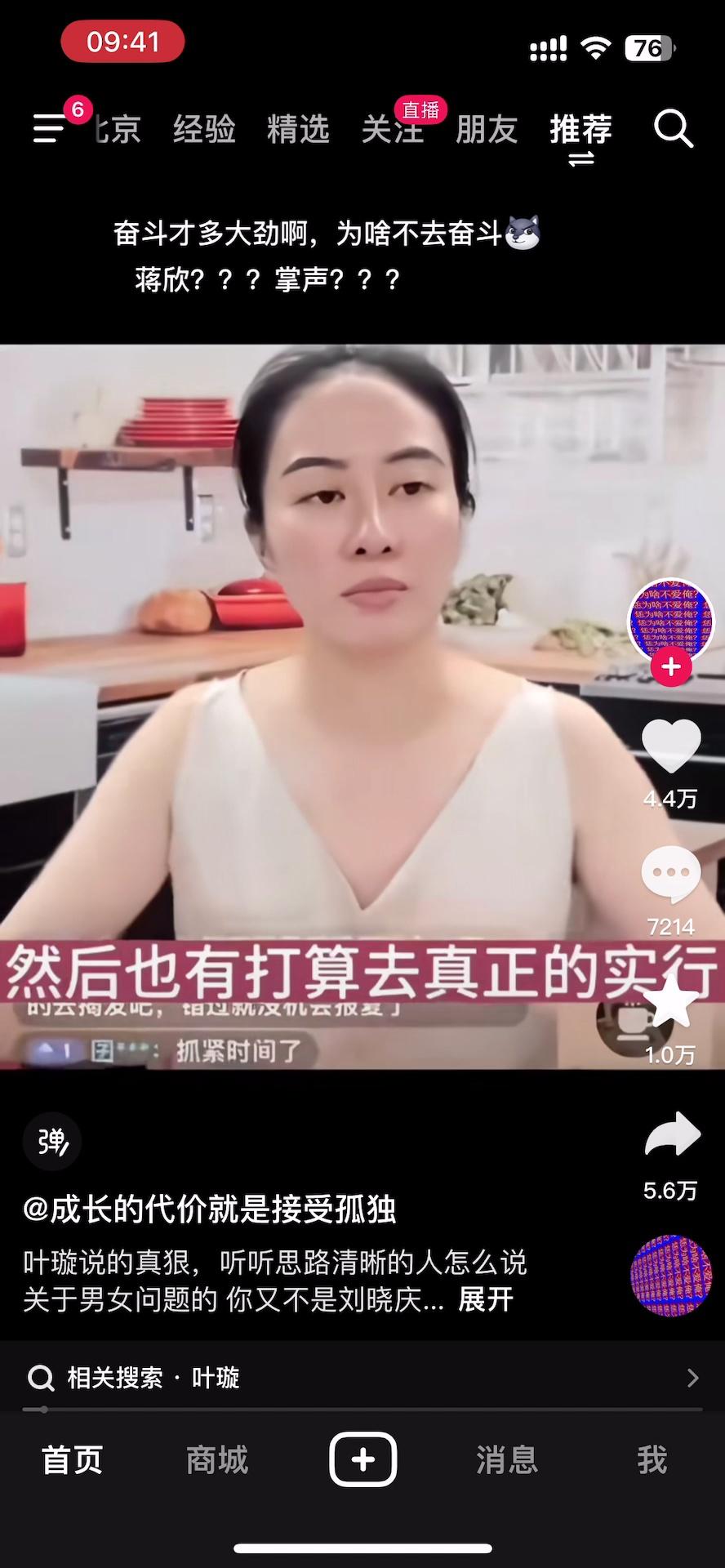Select the 推荐 tab
The width and height of the screenshot is (725, 1568).
(x=580, y=129)
